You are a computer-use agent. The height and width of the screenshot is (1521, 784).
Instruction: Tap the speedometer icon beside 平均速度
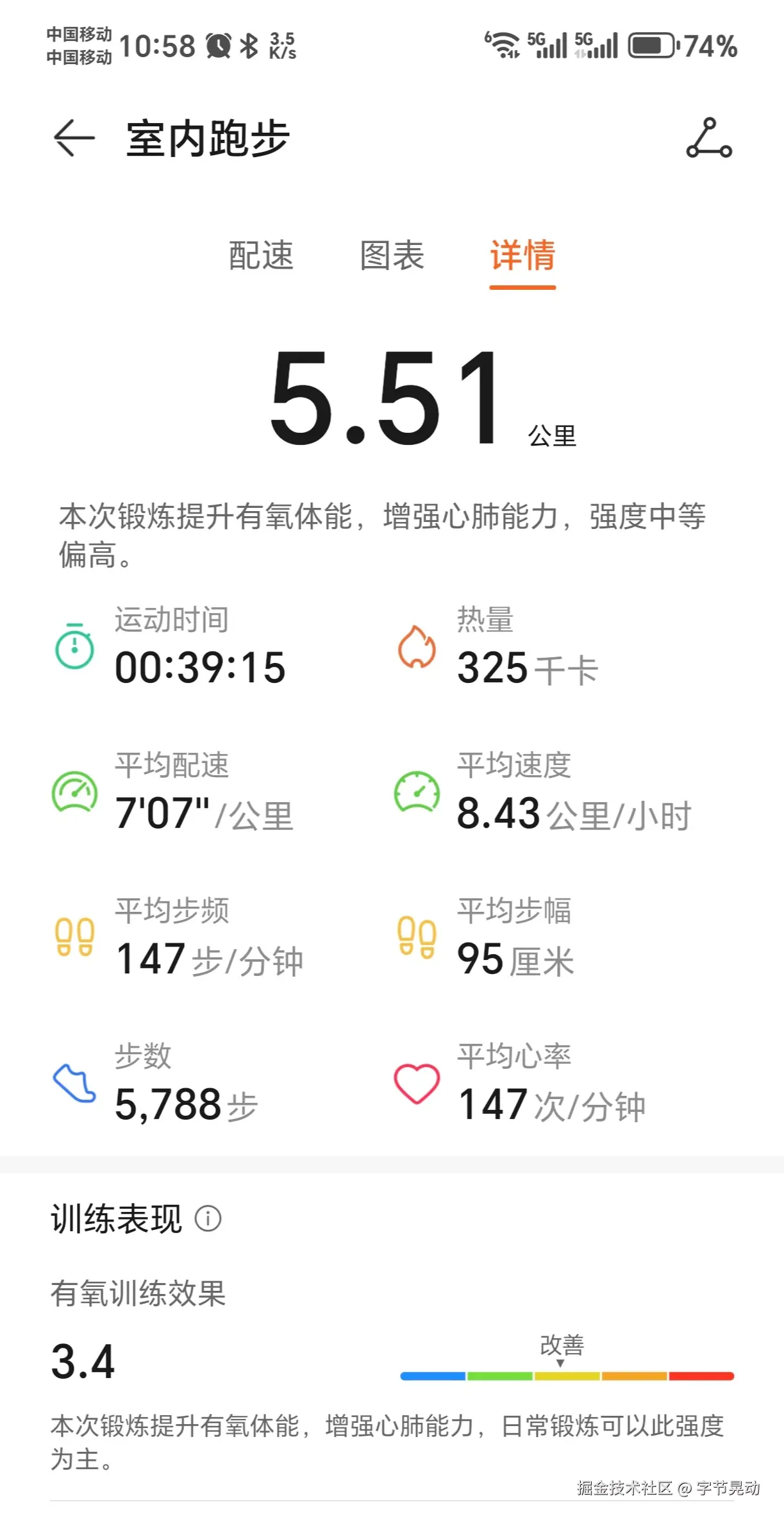click(417, 793)
